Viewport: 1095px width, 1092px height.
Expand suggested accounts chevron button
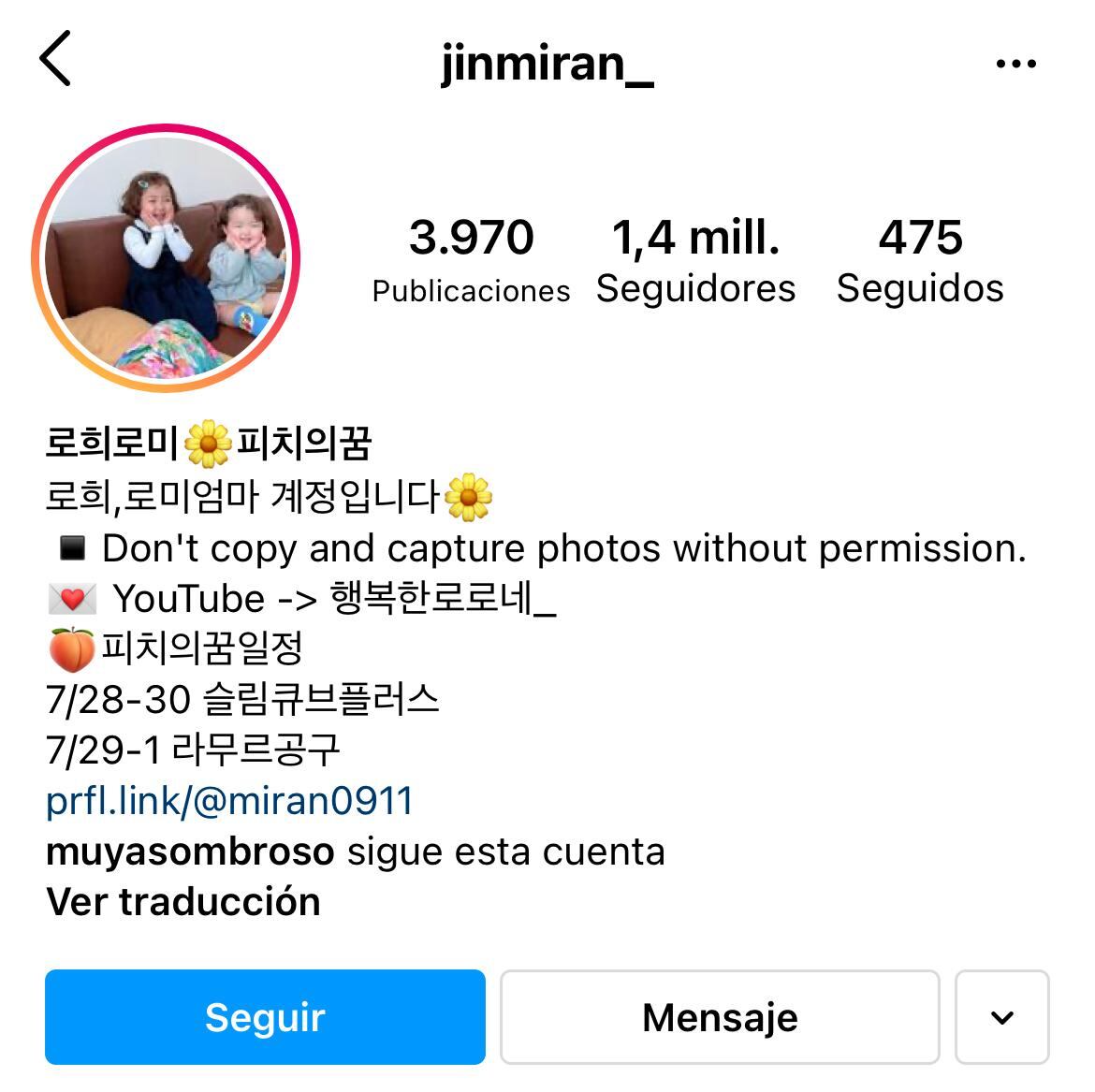[x=1001, y=1017]
